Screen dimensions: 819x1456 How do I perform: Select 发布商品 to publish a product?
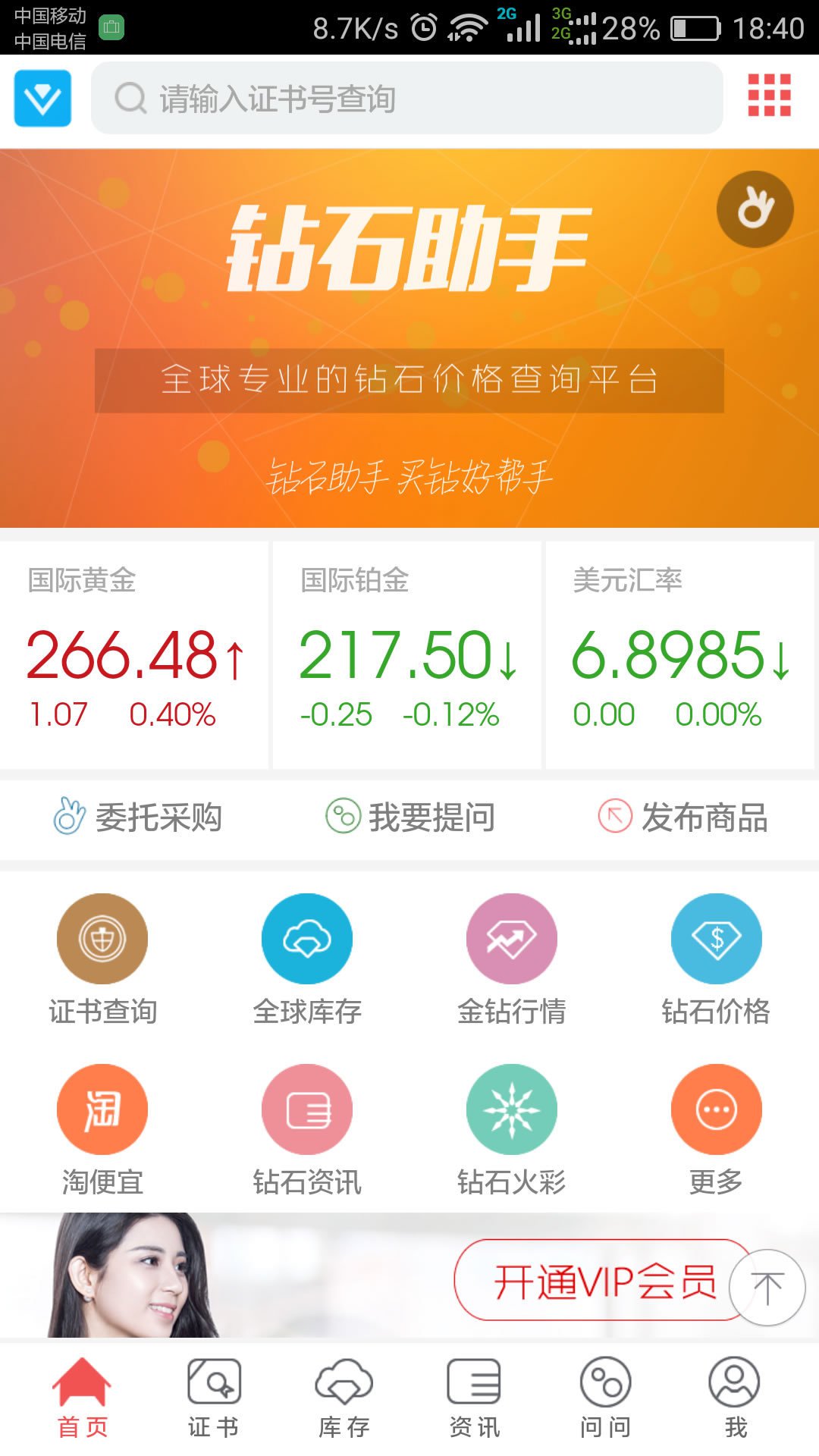point(682,817)
